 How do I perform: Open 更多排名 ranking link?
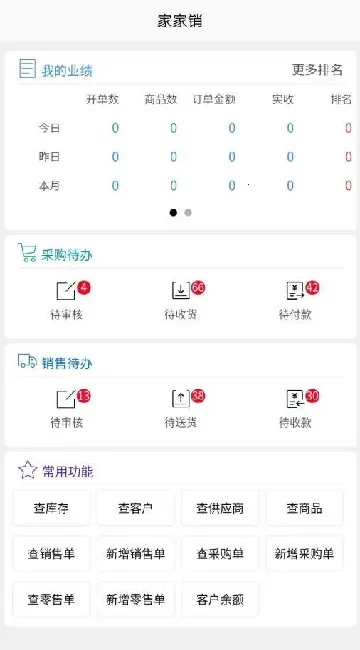pyautogui.click(x=317, y=70)
